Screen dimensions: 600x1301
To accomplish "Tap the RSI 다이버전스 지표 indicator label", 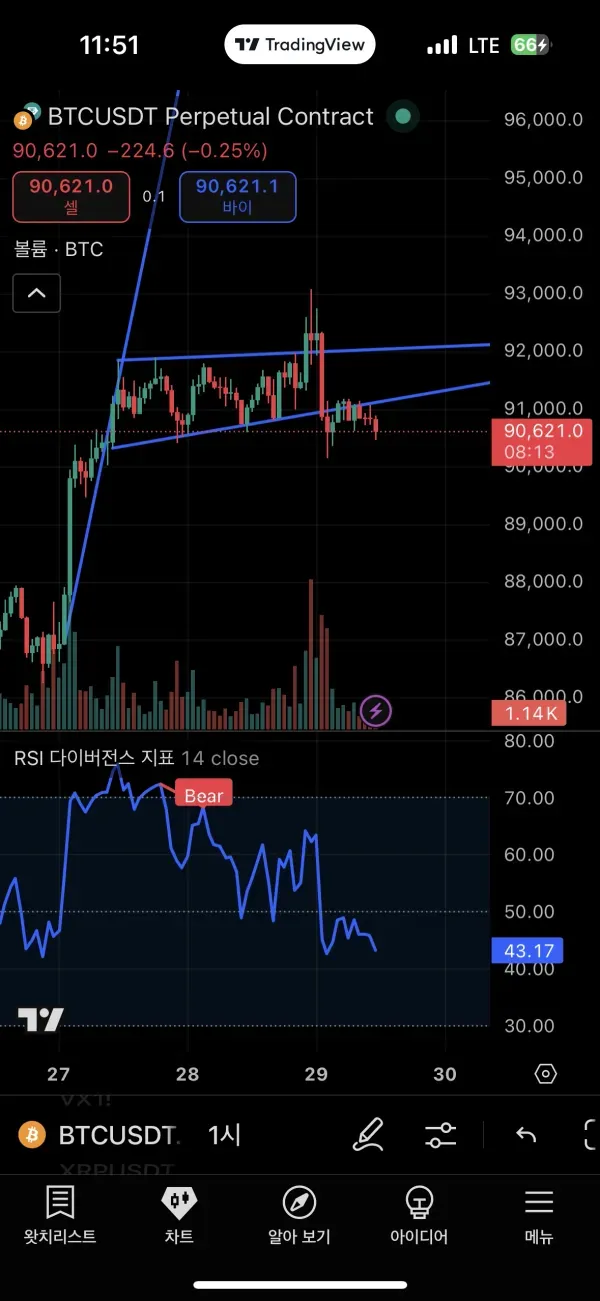I will (94, 758).
